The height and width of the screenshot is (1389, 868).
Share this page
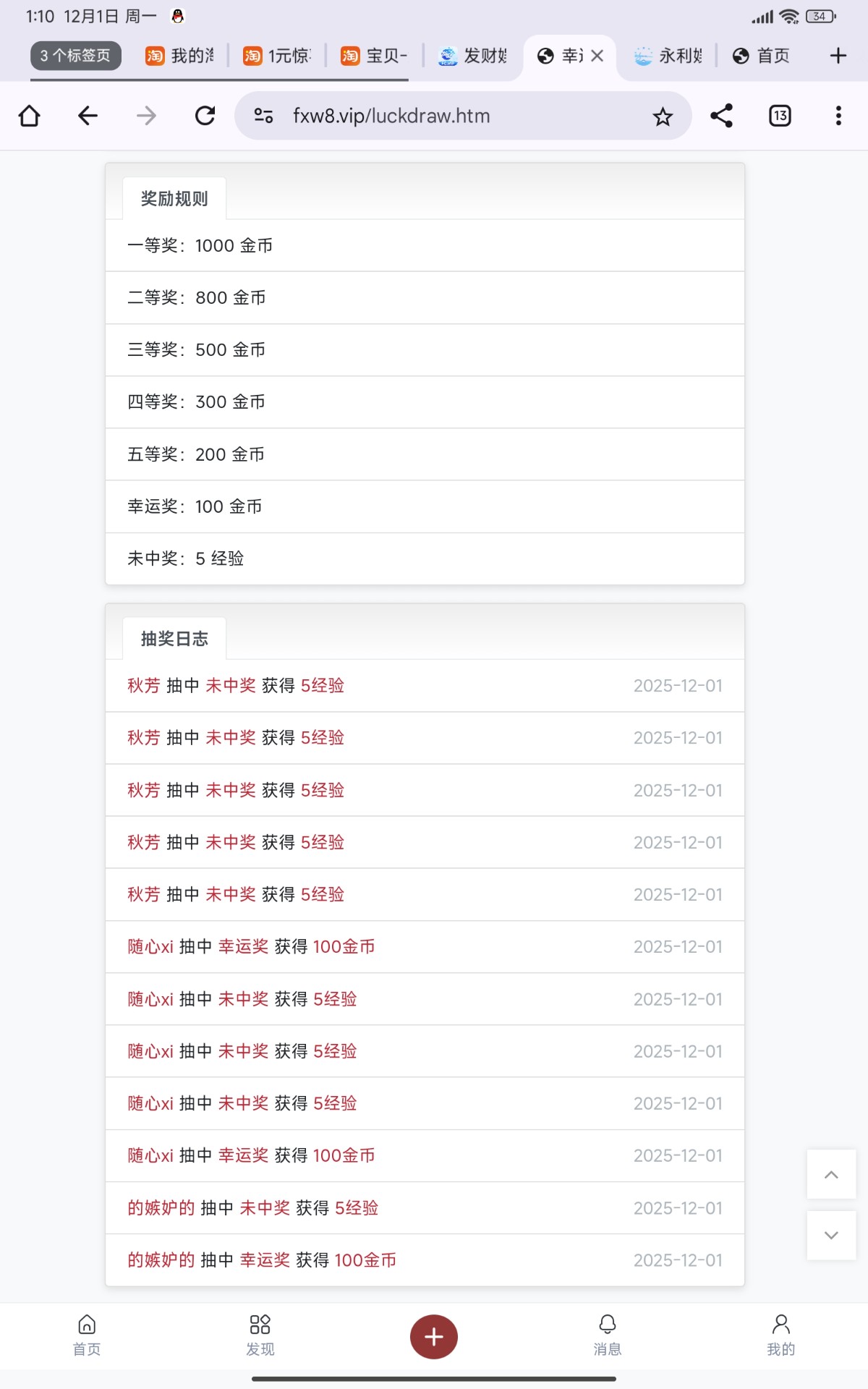point(721,116)
